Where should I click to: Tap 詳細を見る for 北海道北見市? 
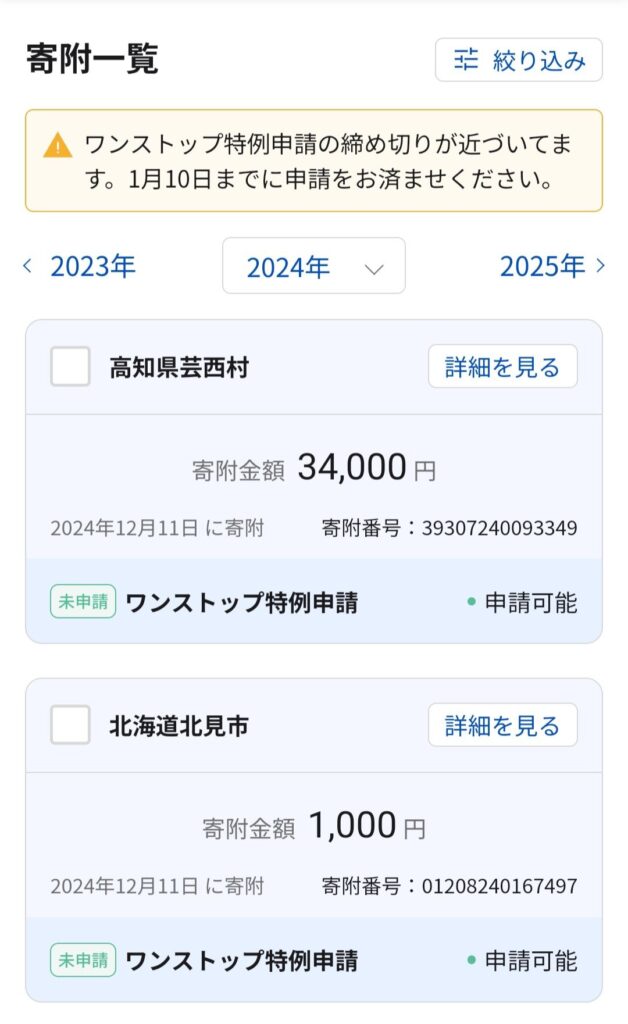[502, 725]
